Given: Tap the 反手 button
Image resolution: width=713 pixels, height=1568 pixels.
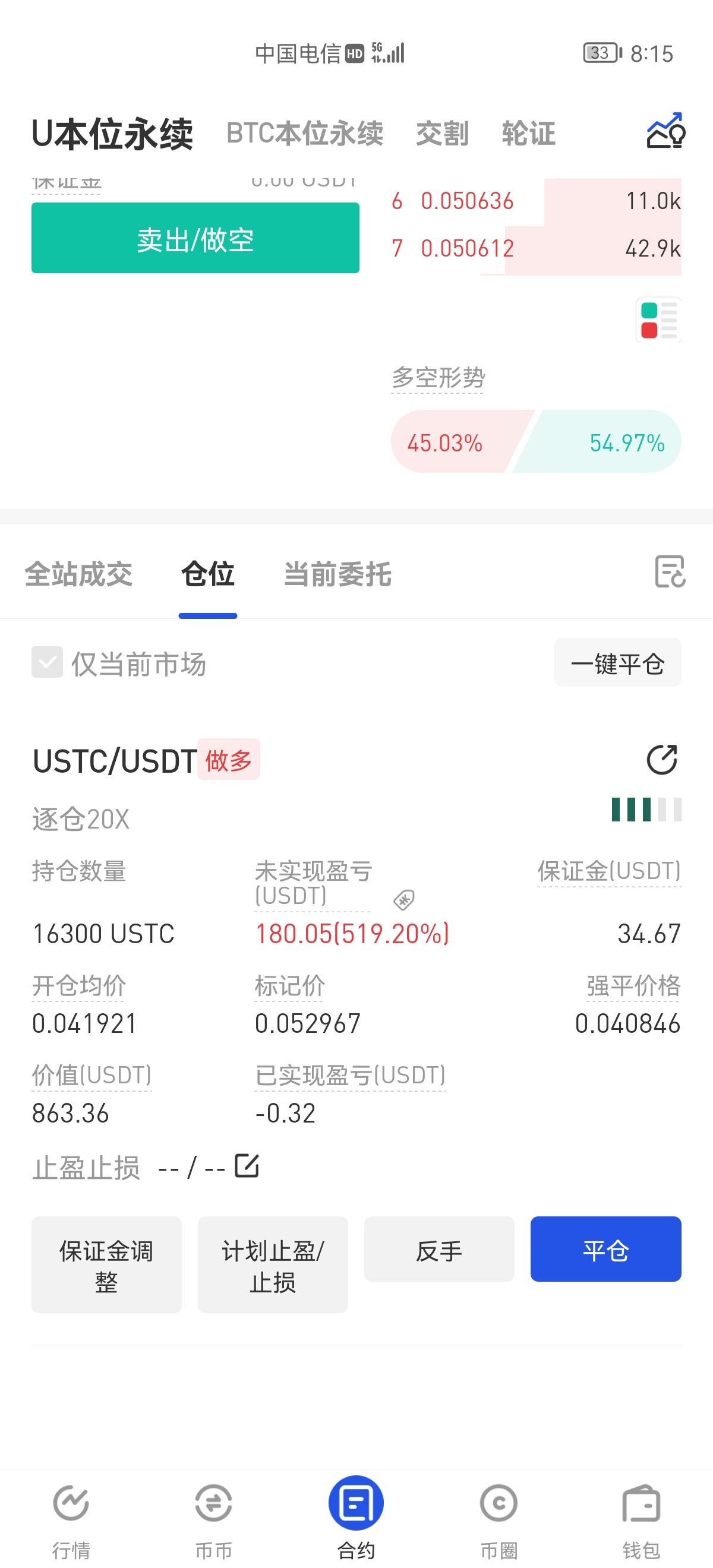Looking at the screenshot, I should [x=439, y=1249].
